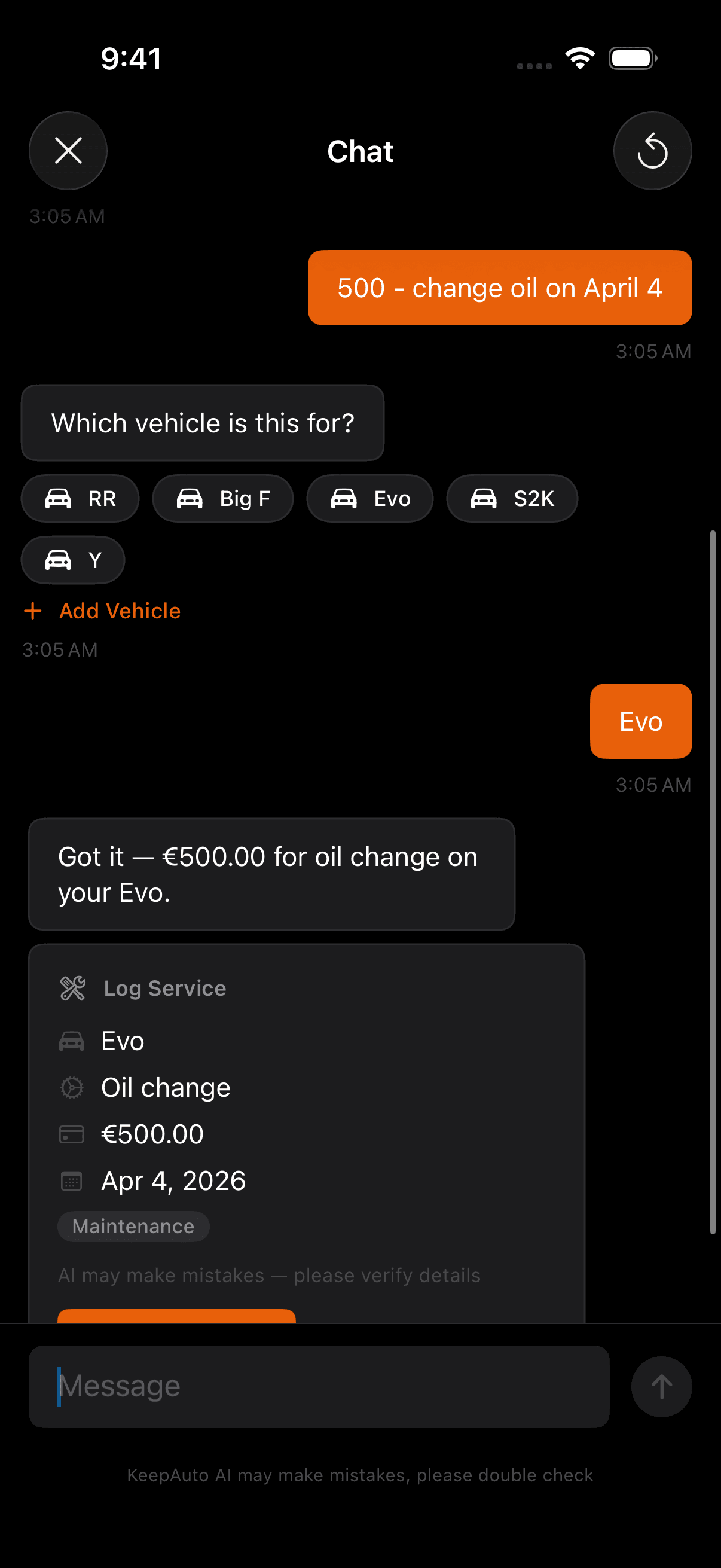Close the chat with the X button
This screenshot has width=721, height=1568.
pyautogui.click(x=68, y=150)
